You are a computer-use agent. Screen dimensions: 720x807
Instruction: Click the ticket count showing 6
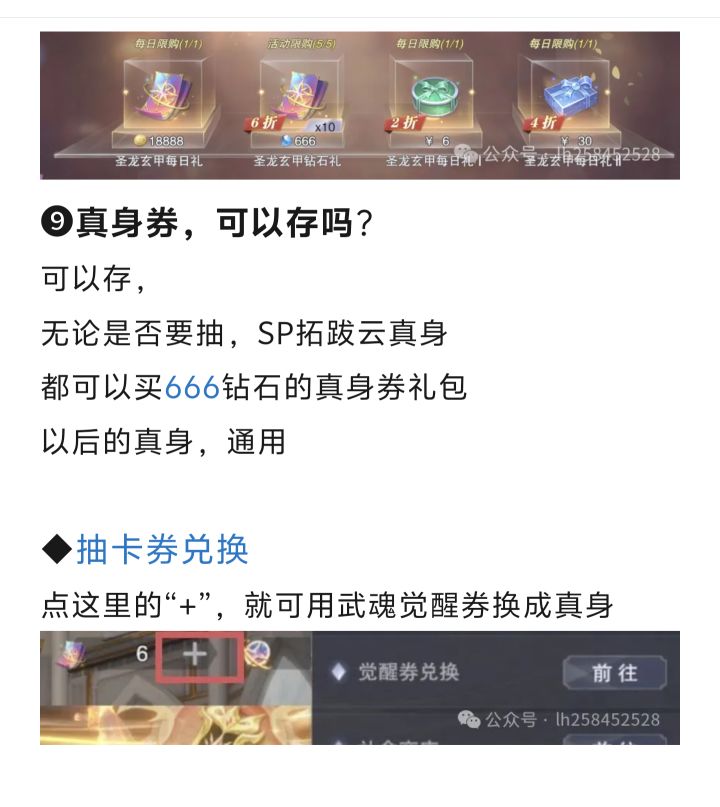coord(143,654)
